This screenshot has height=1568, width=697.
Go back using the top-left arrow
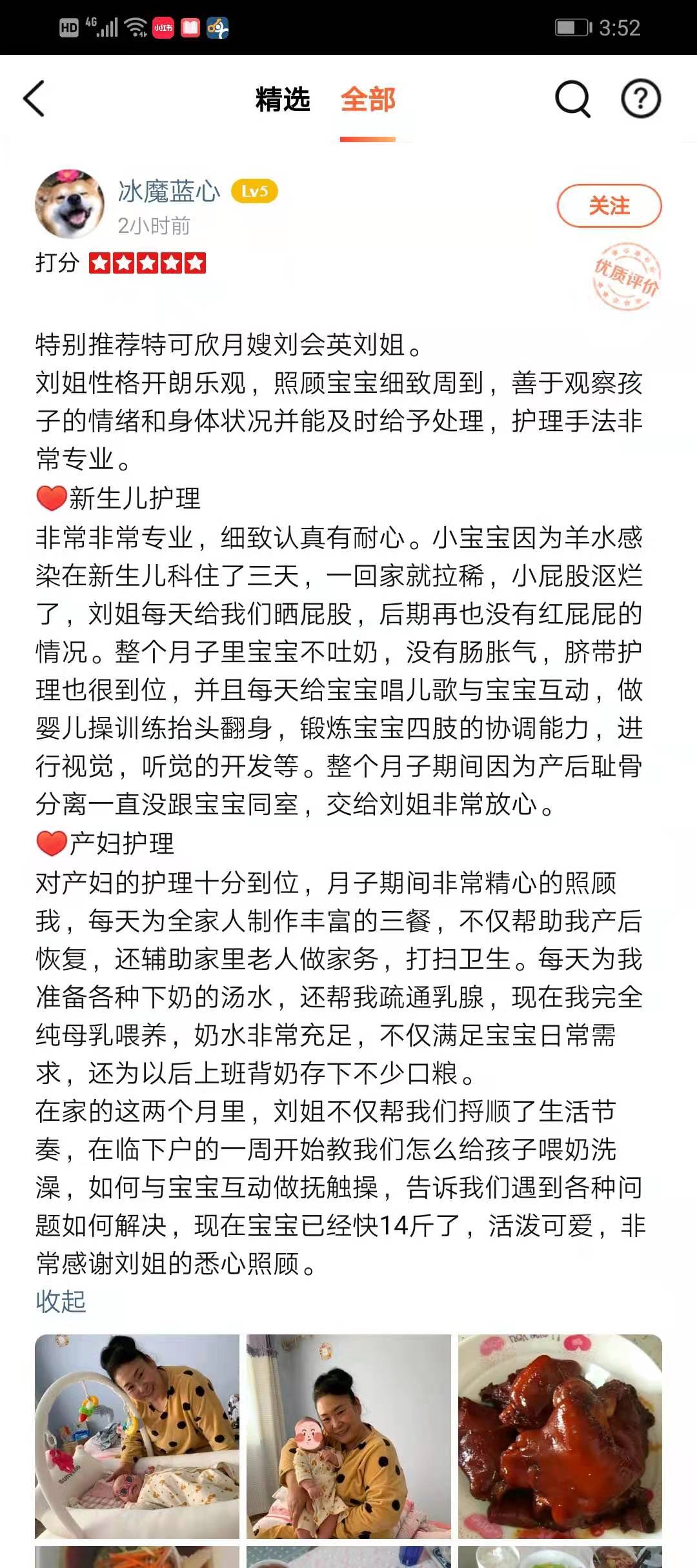coord(35,99)
